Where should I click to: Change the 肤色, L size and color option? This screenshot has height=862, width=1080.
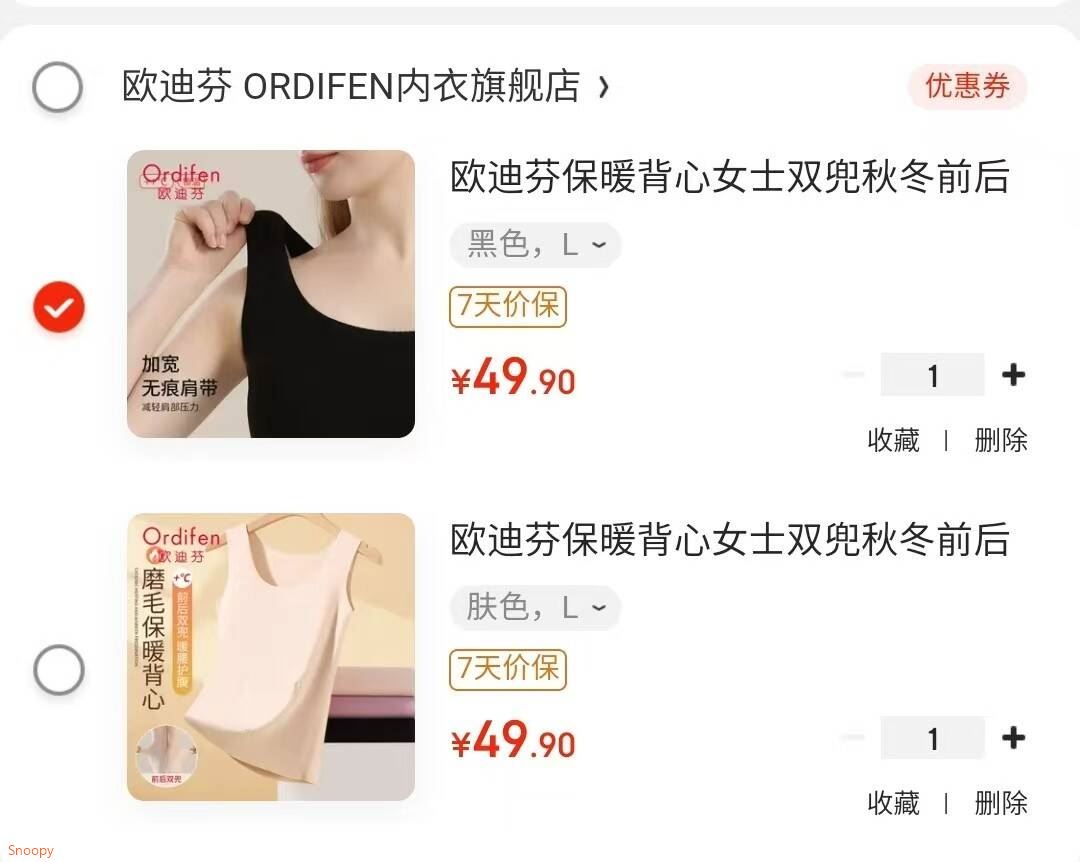tap(536, 607)
